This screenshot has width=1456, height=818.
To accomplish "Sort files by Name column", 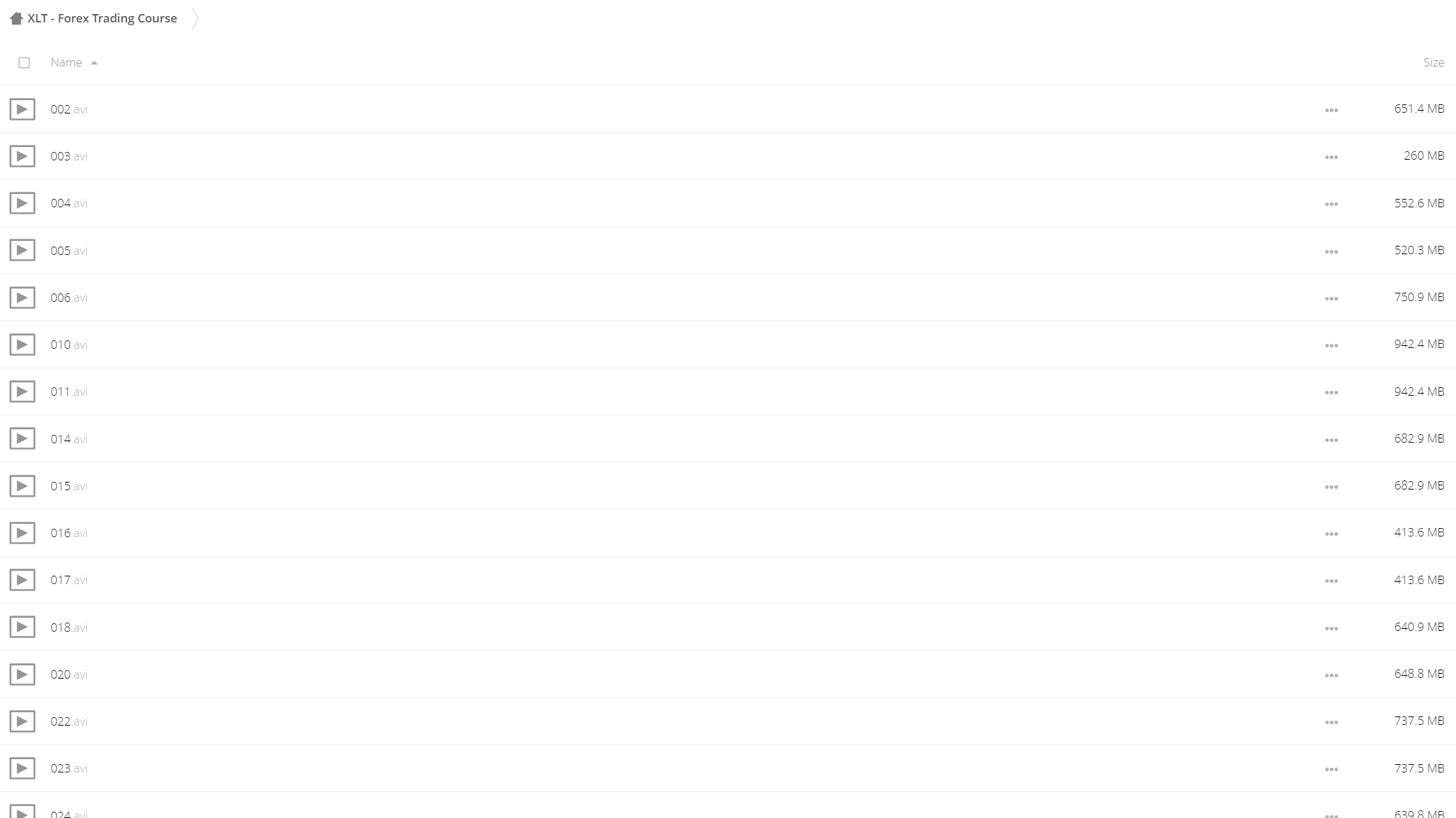I will point(67,63).
